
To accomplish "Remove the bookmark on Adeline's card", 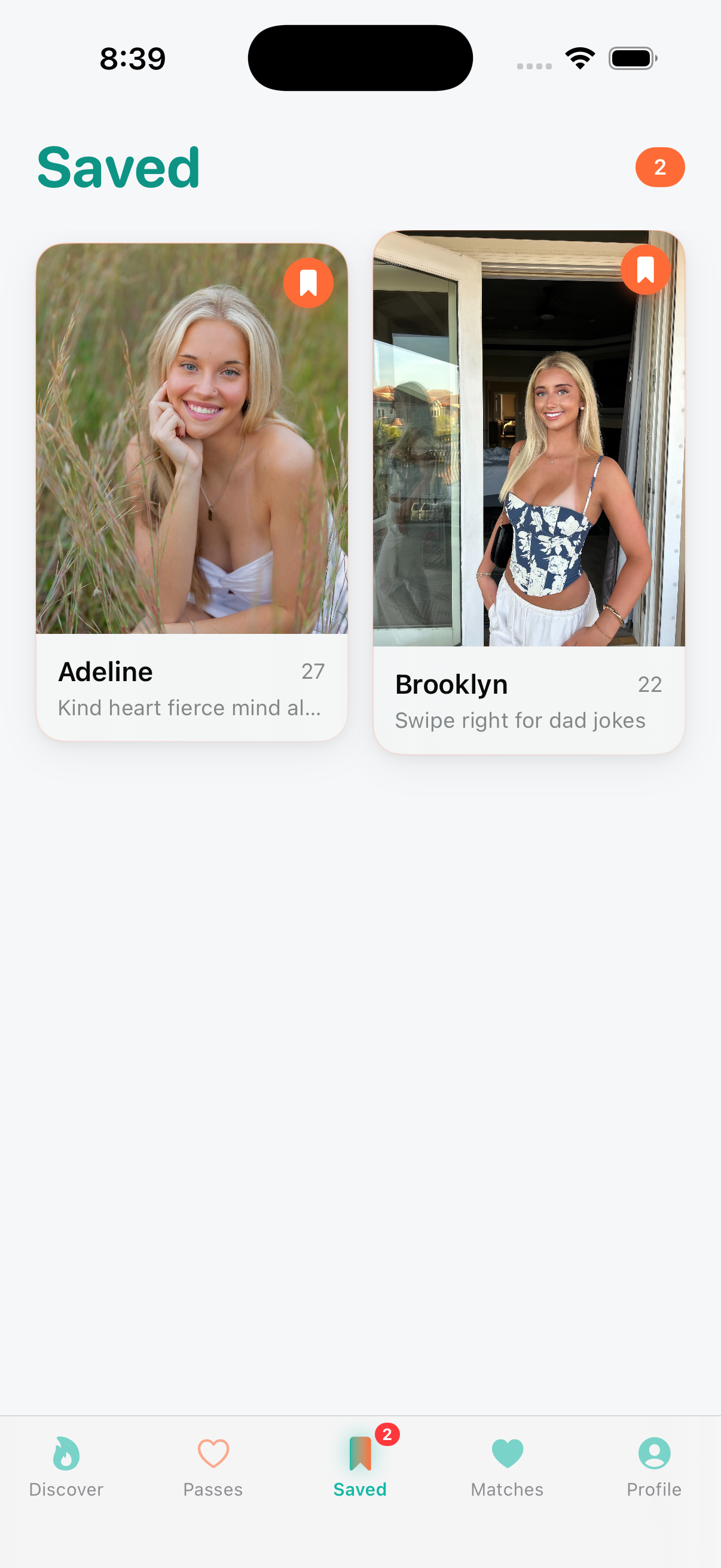I will click(x=308, y=283).
